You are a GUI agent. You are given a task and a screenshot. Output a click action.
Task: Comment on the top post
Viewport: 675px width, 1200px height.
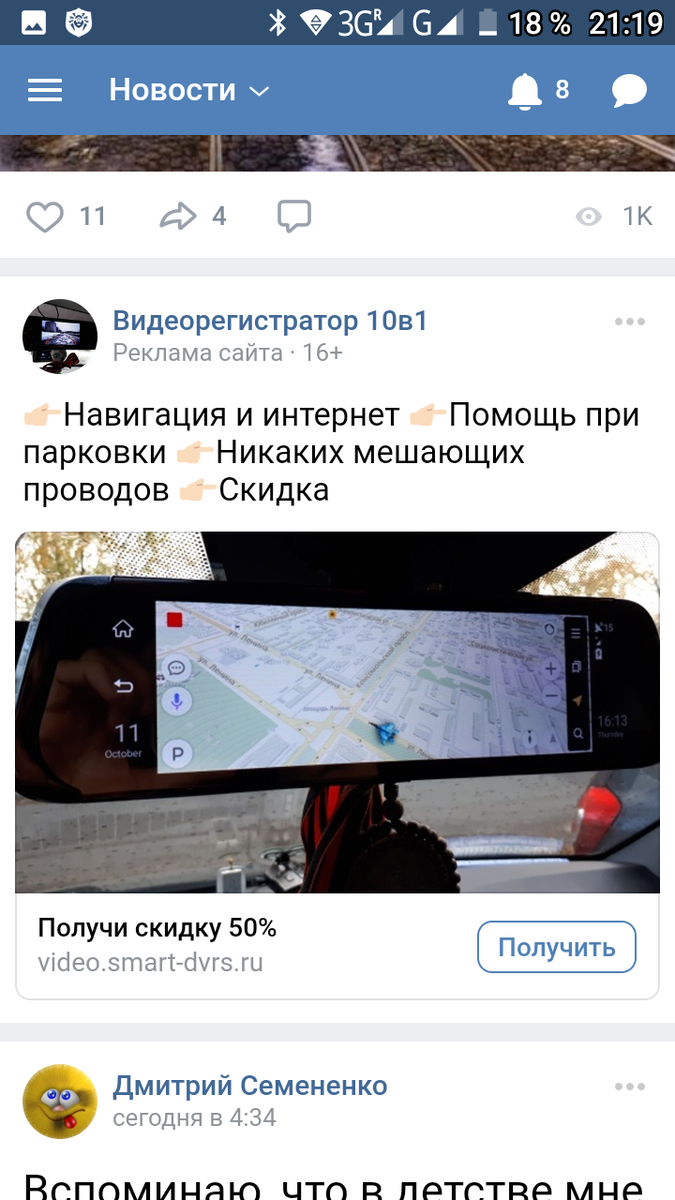(294, 215)
